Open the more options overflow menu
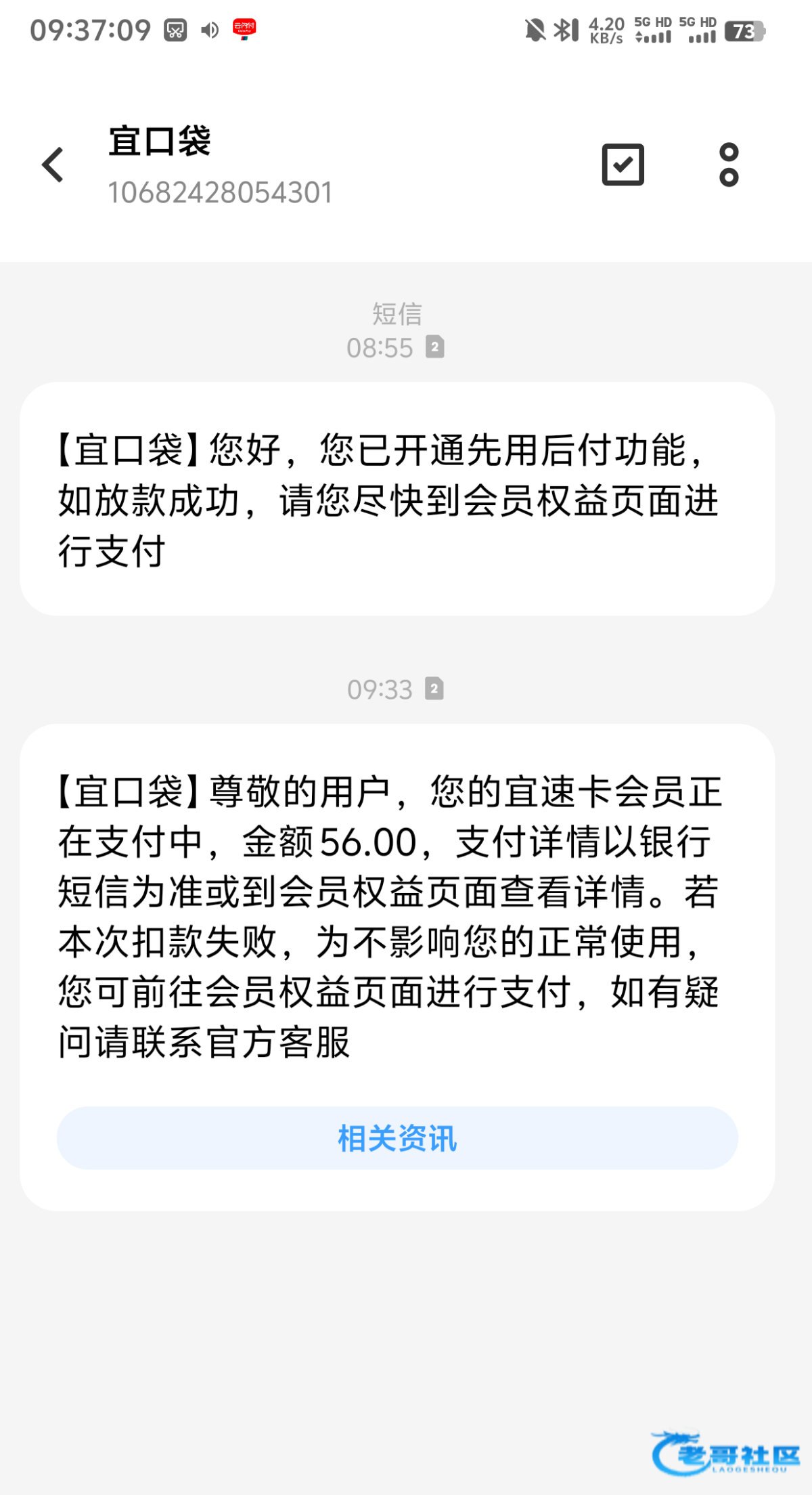Screen dimensions: 812x1495 pyautogui.click(x=729, y=165)
